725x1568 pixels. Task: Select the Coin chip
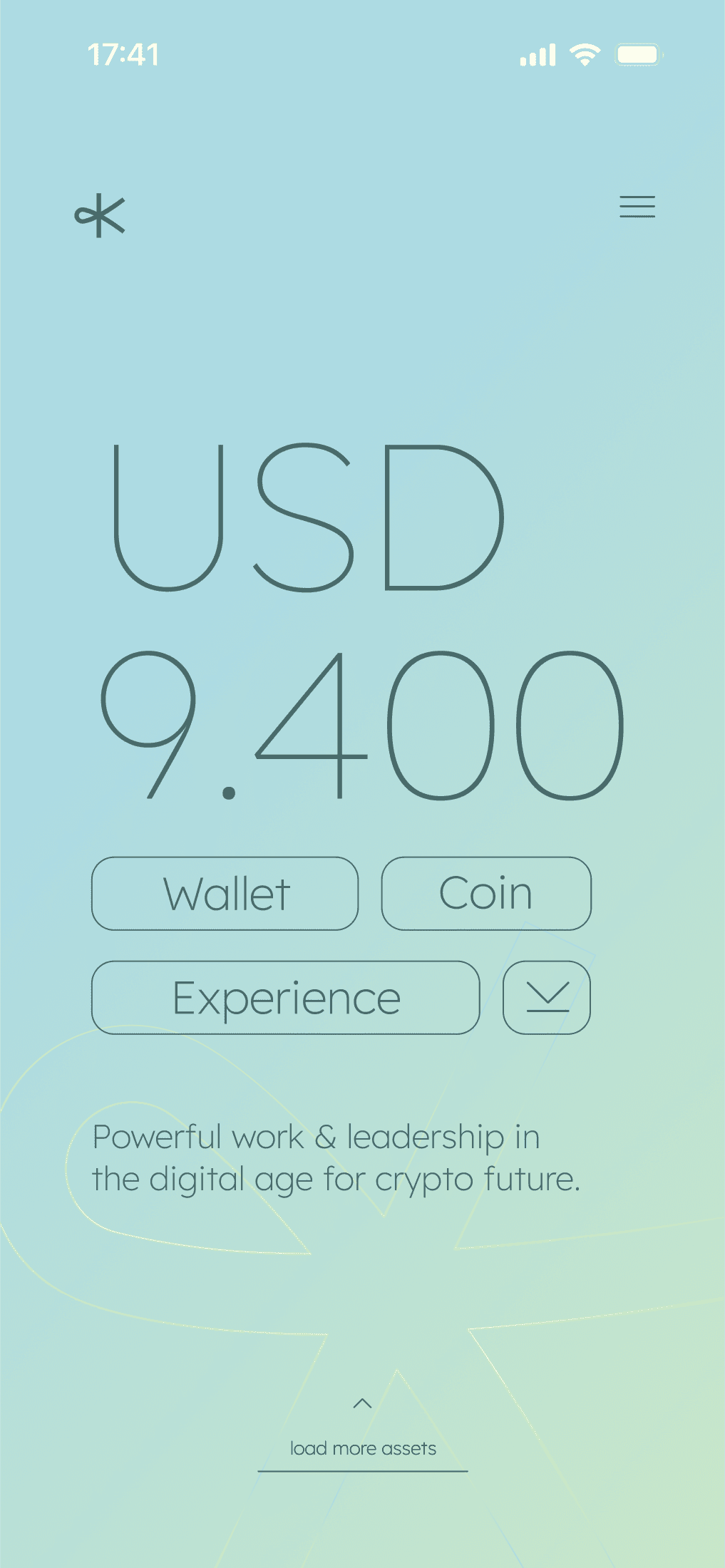(486, 894)
